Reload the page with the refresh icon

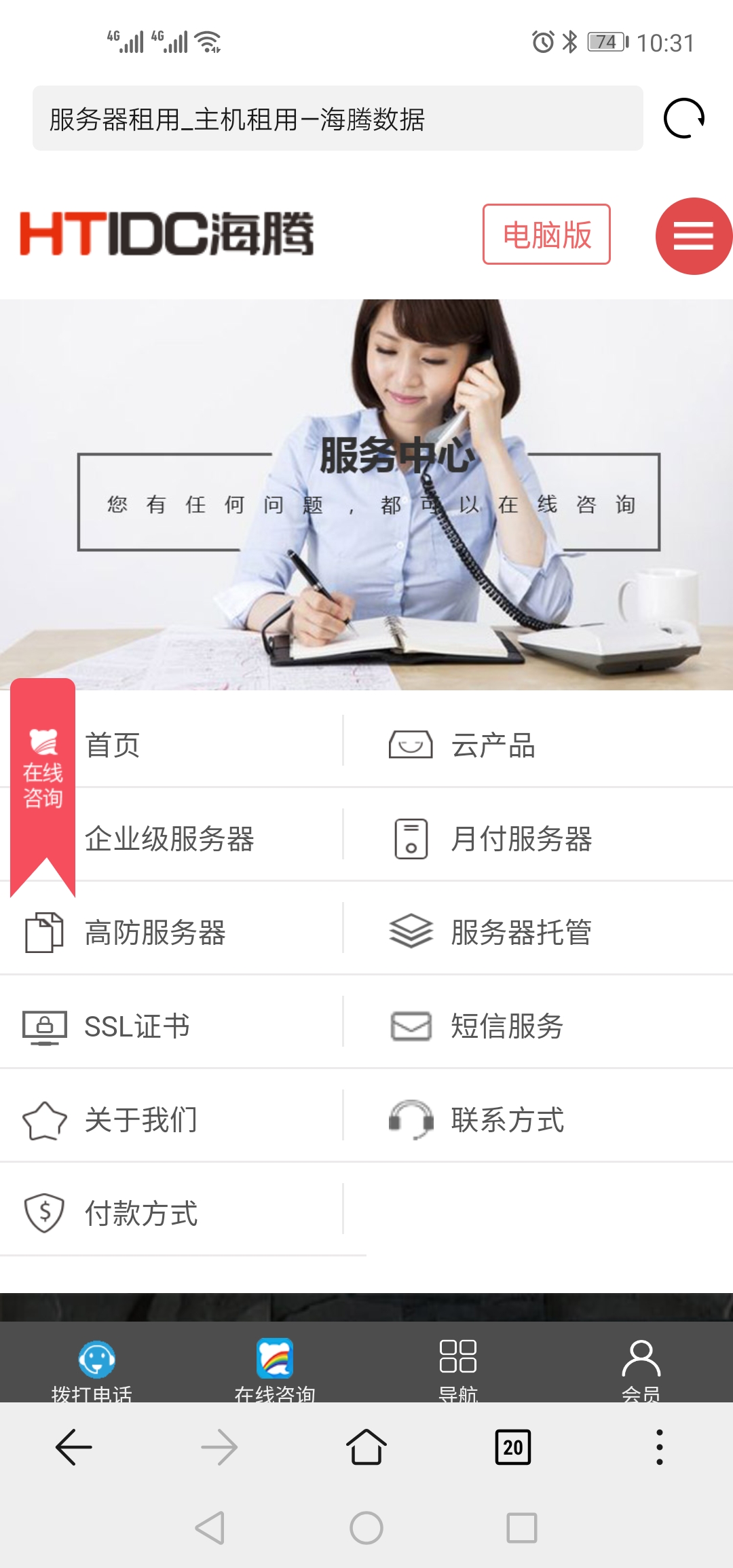(x=683, y=119)
